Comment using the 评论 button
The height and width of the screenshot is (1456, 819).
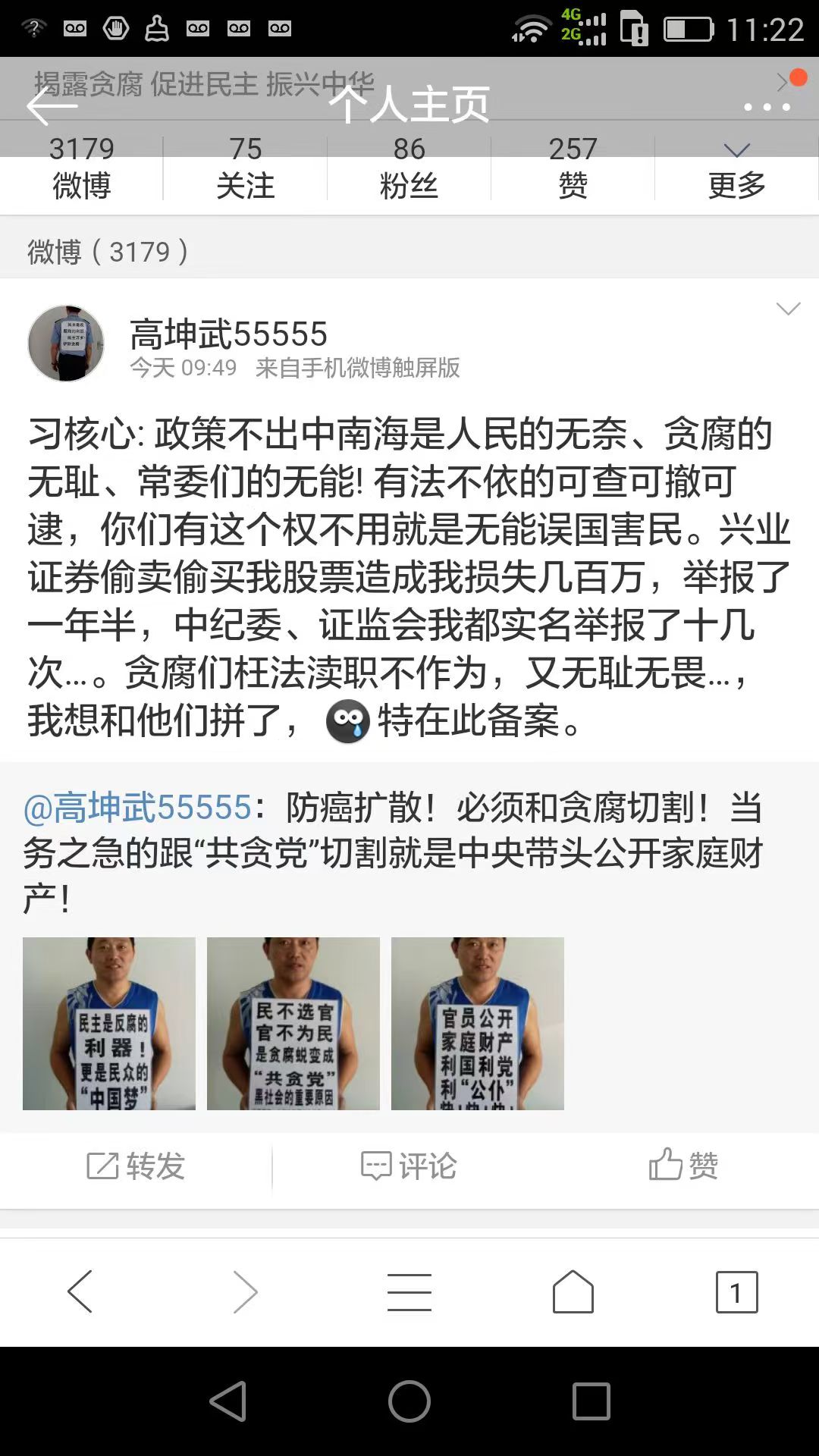pyautogui.click(x=409, y=1166)
